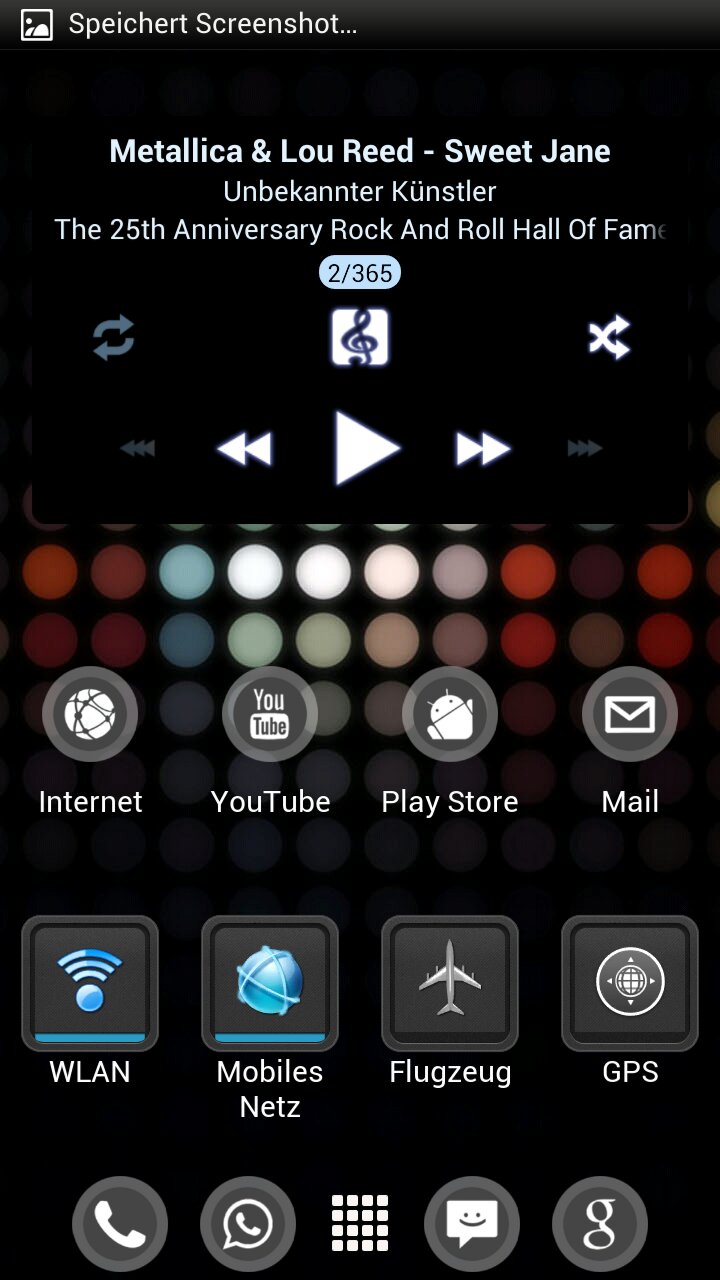Enable shuffle in the music widget

[x=609, y=337]
